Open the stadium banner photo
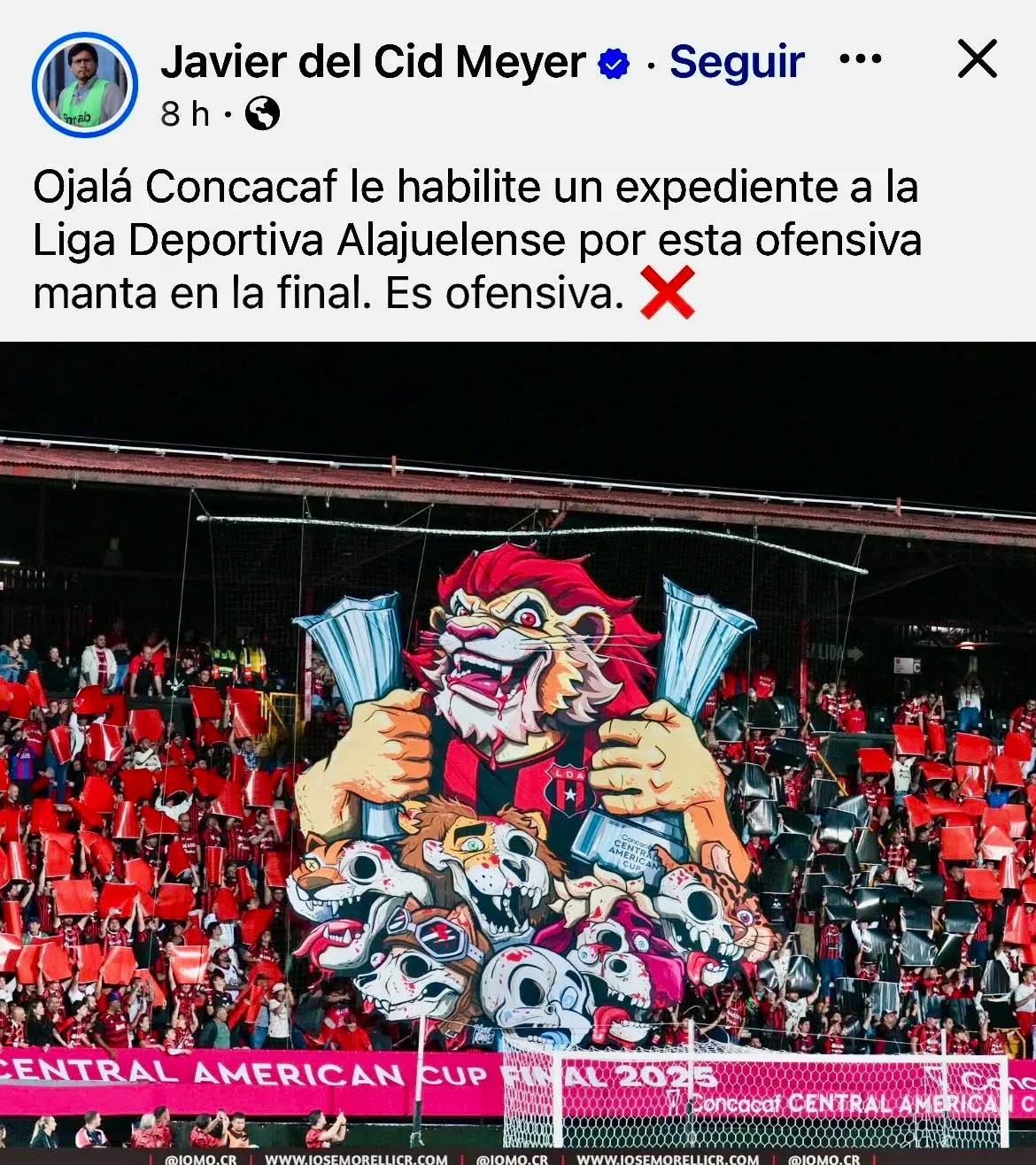Image resolution: width=1036 pixels, height=1165 pixels. pos(518,752)
